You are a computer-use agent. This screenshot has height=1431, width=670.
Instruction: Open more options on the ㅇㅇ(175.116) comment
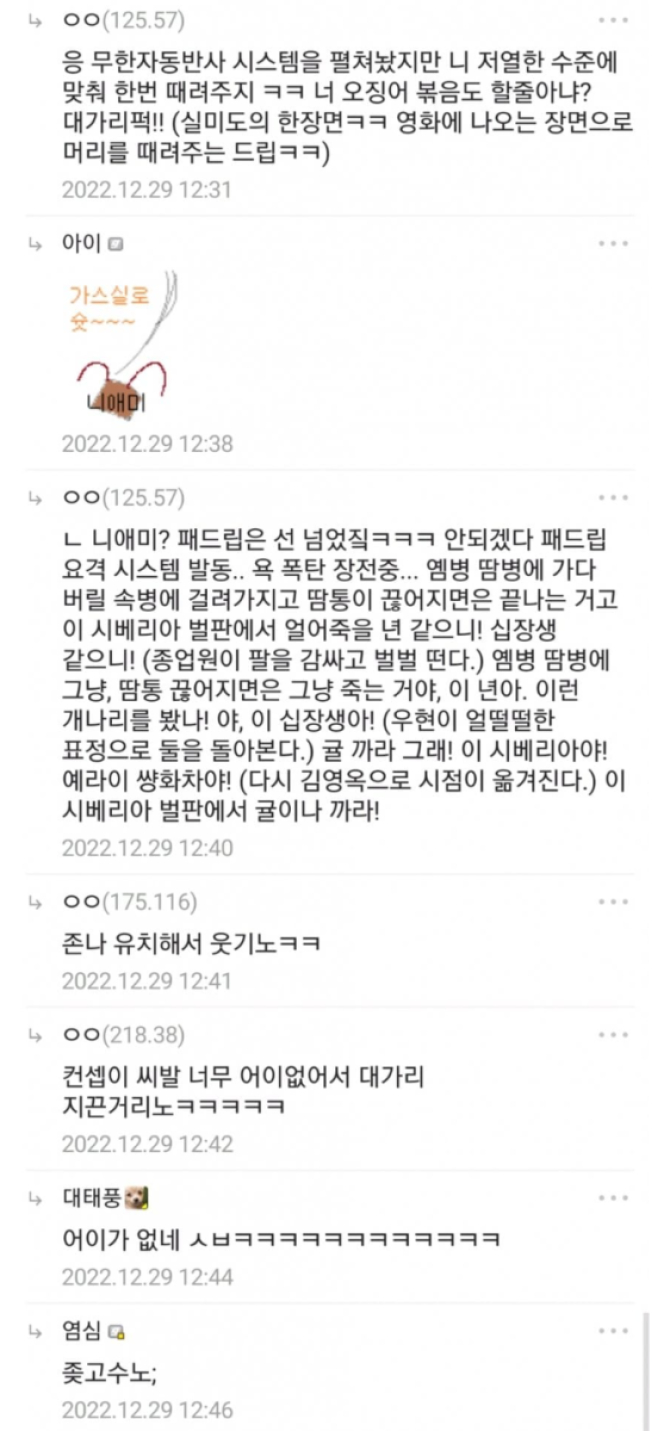613,902
